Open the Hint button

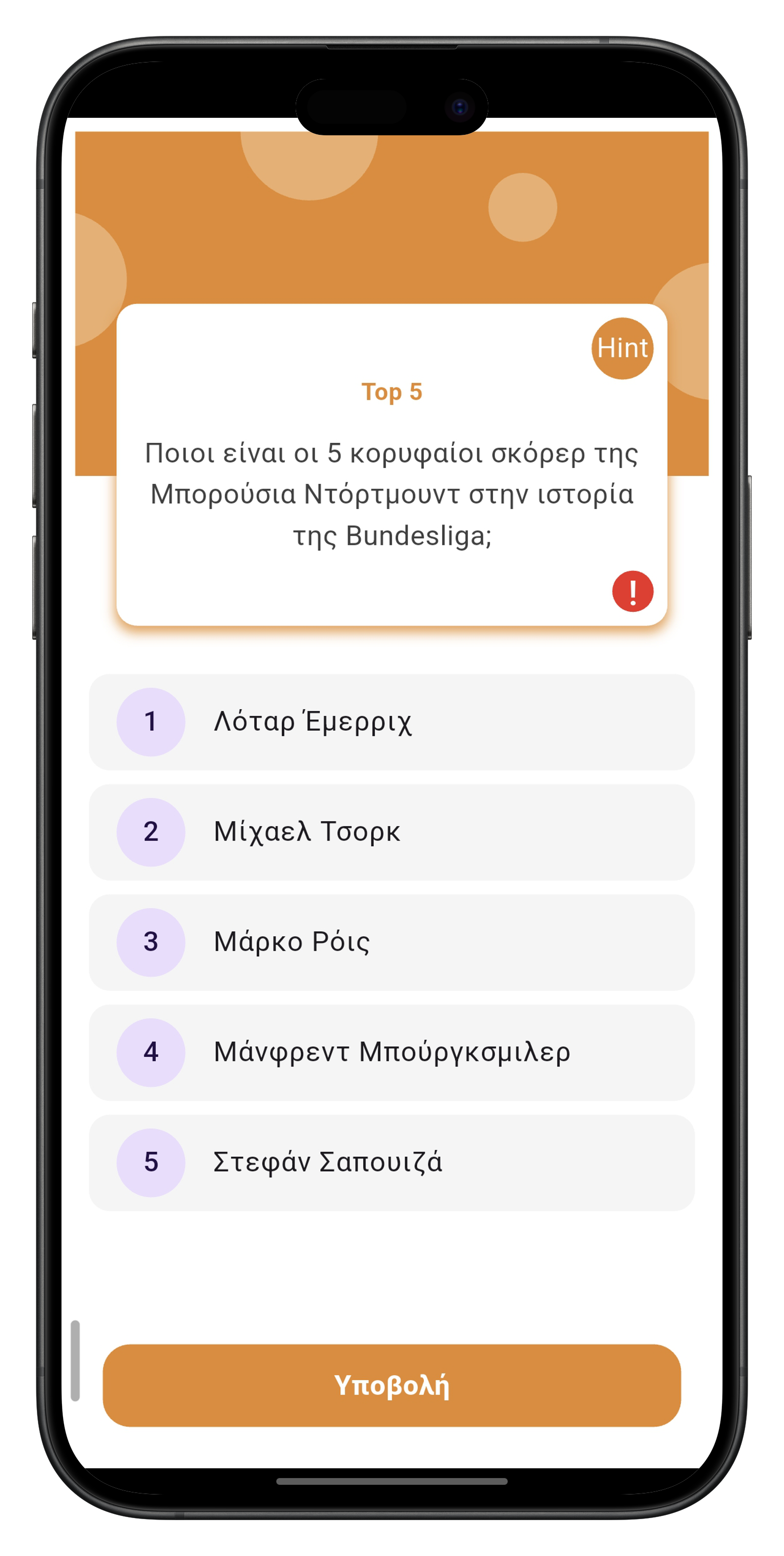622,349
